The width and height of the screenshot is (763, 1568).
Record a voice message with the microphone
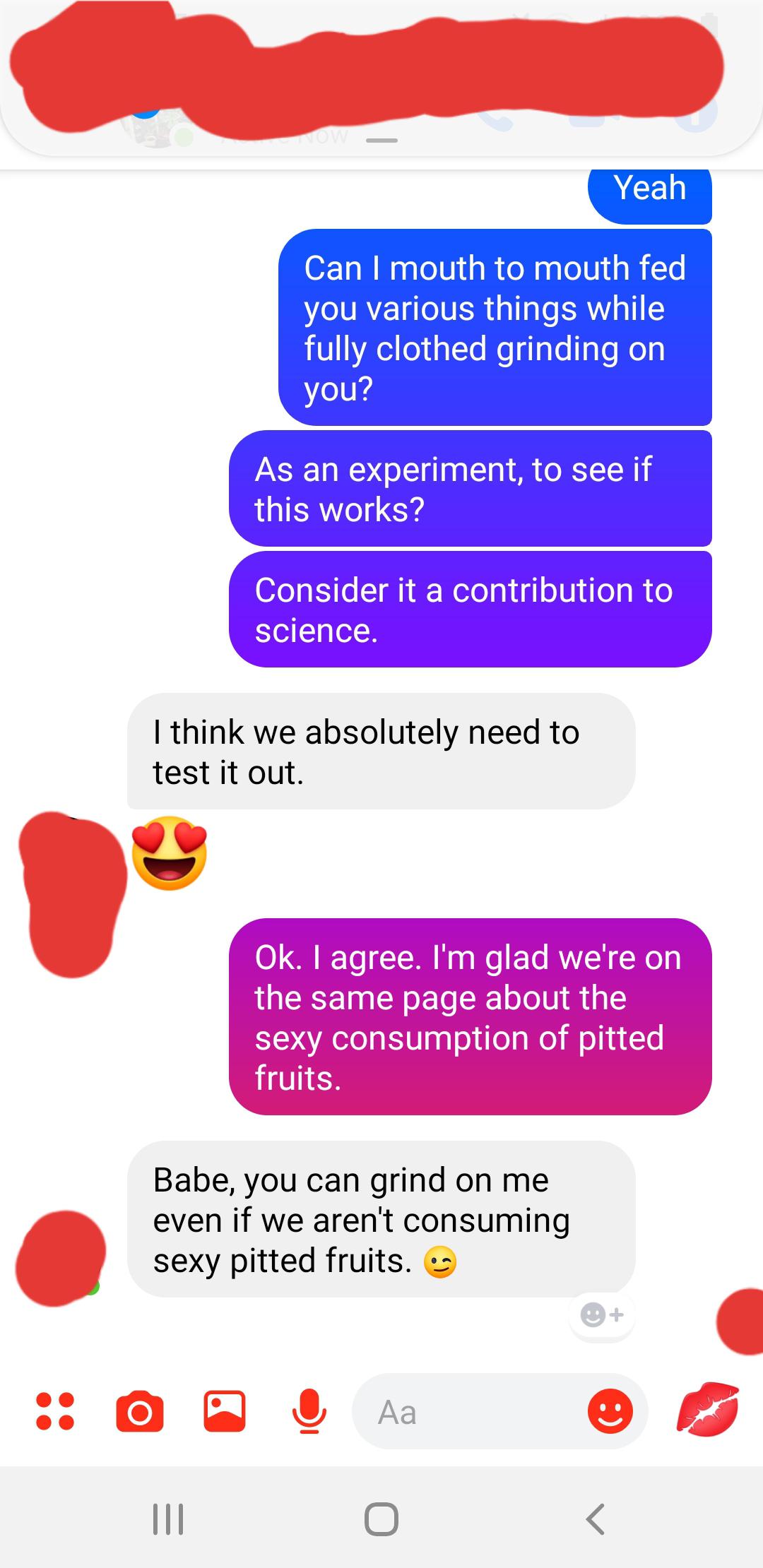coord(309,1411)
